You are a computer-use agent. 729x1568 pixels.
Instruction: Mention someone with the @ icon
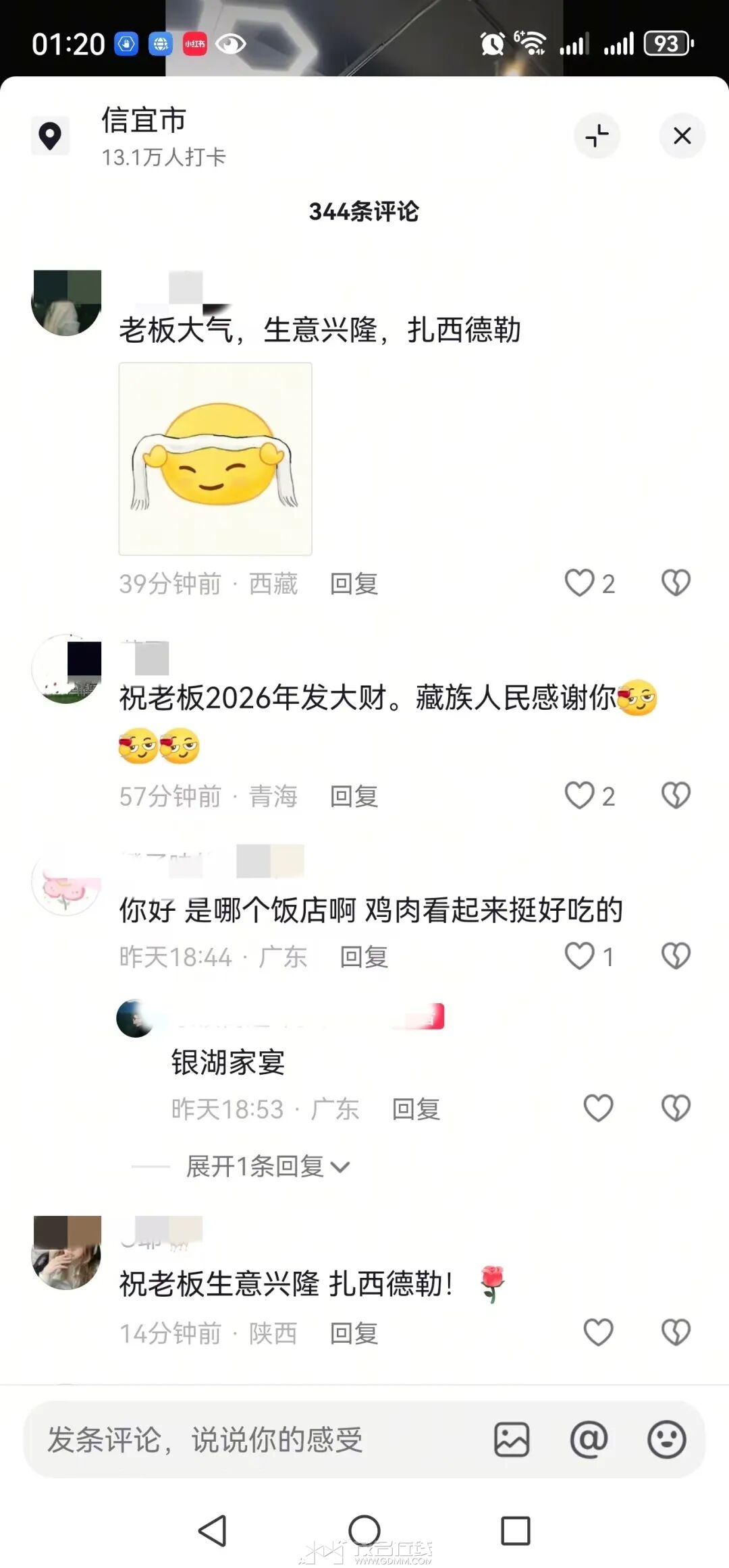click(589, 1440)
